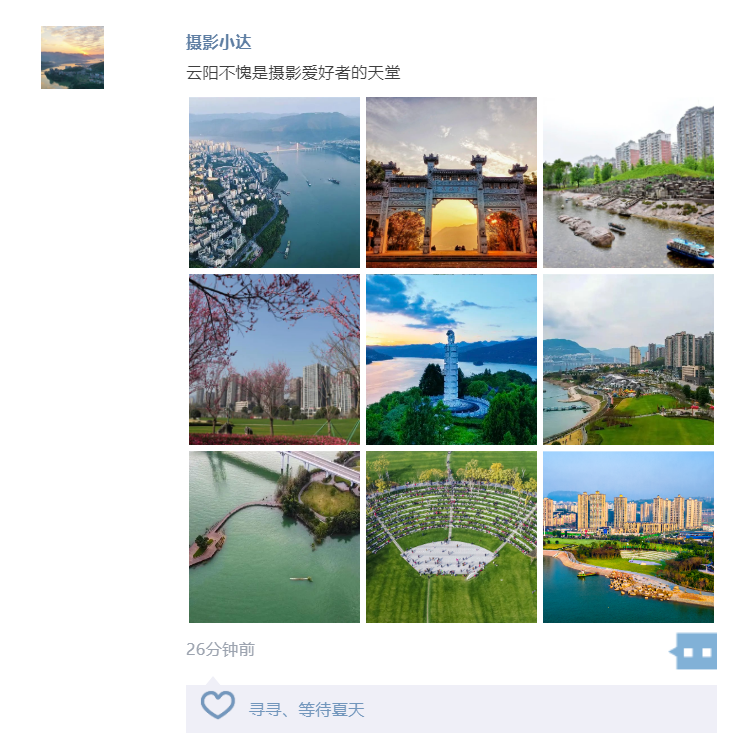The image size is (749, 756).
Task: View the waterfront green lawn photo
Action: click(628, 360)
